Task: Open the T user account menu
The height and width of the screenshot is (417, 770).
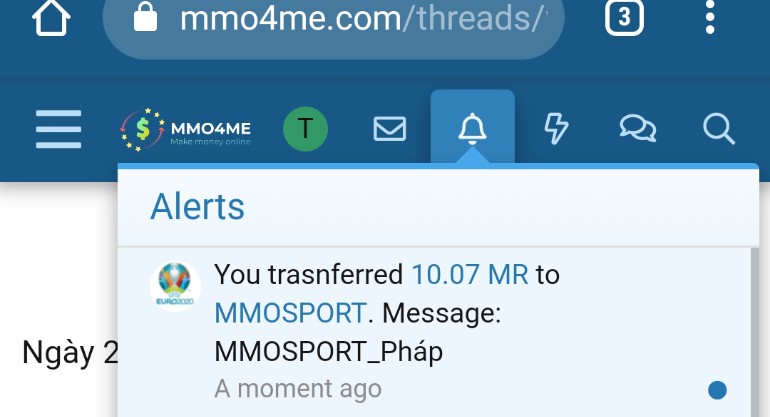Action: point(305,129)
